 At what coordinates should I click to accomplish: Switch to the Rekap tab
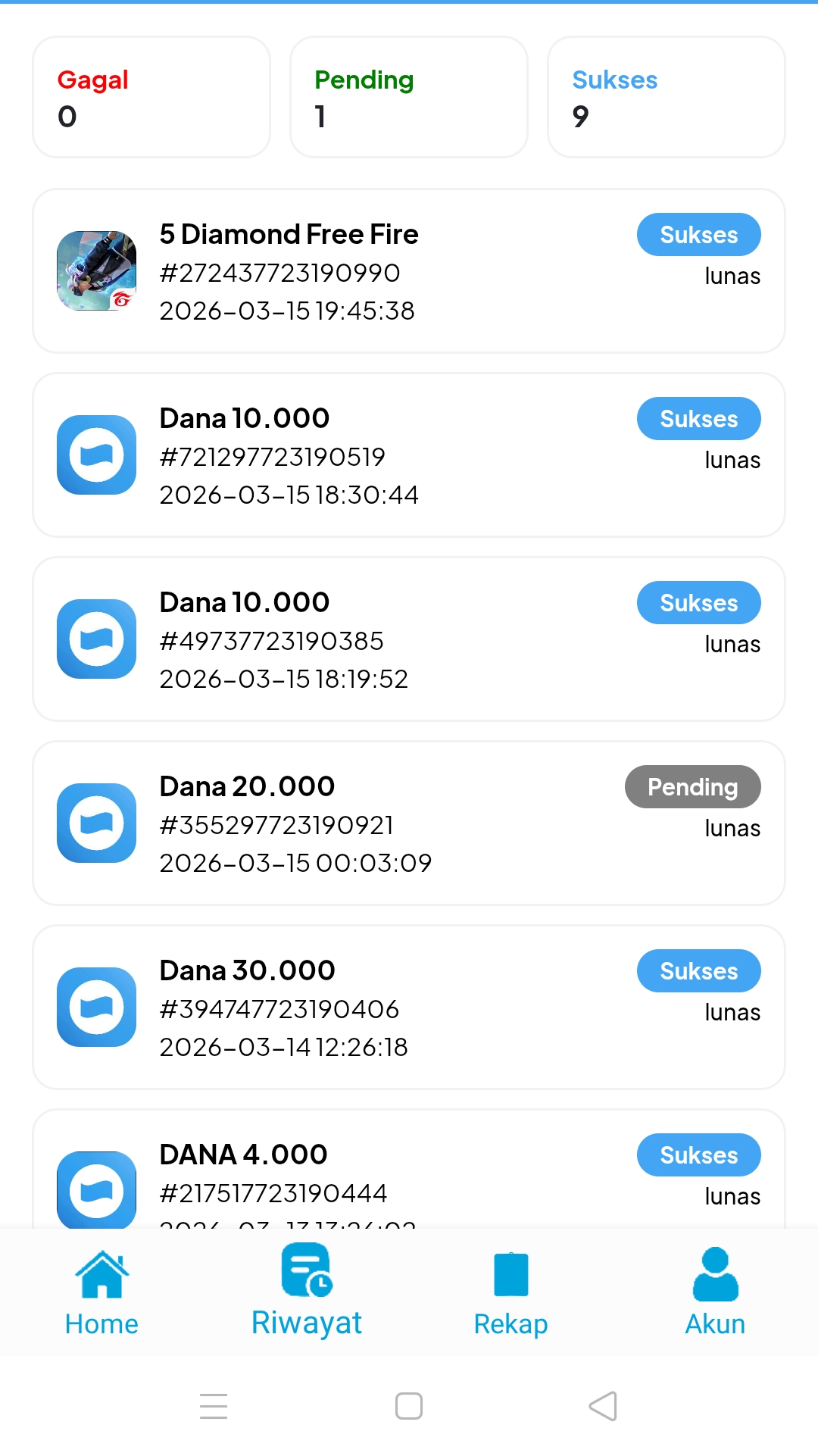tap(511, 1293)
